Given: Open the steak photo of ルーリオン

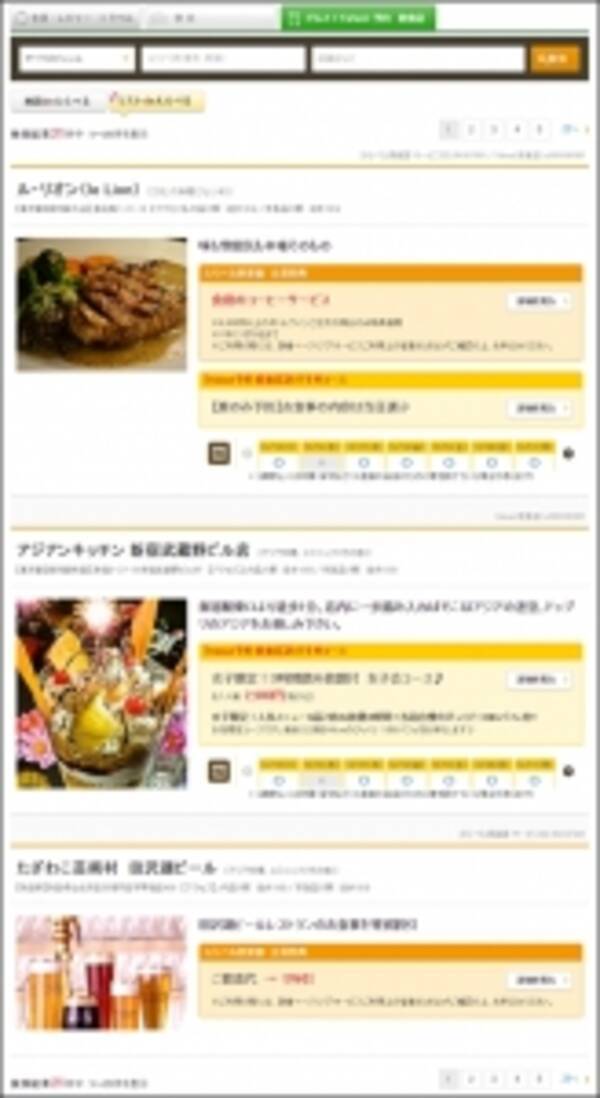Looking at the screenshot, I should click(x=101, y=304).
